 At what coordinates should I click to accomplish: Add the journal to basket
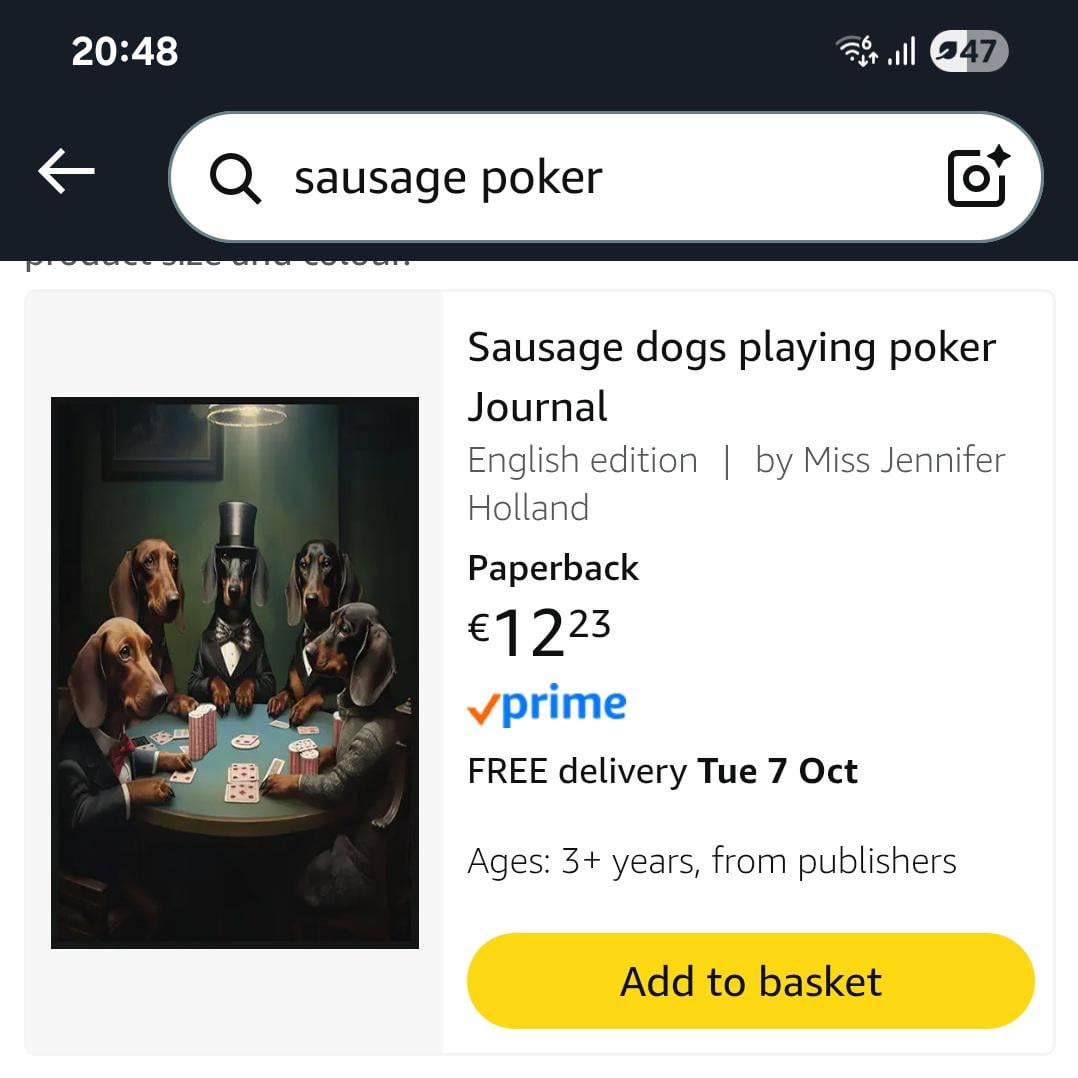point(750,981)
